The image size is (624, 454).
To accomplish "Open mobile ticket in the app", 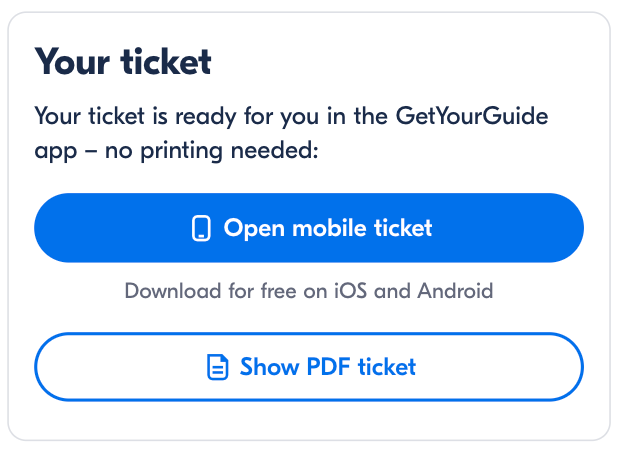I will point(309,228).
